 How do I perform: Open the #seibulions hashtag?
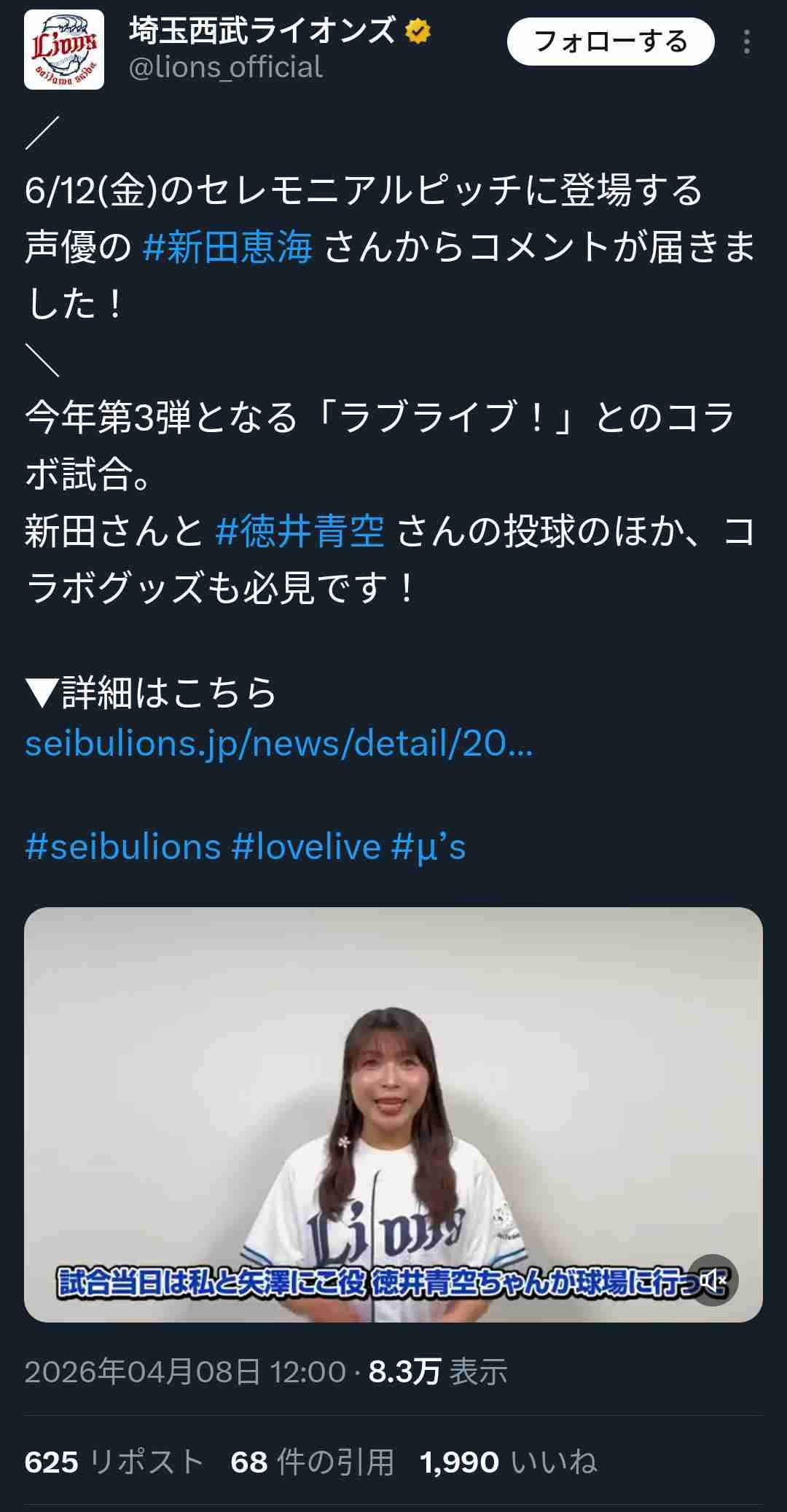tap(122, 847)
